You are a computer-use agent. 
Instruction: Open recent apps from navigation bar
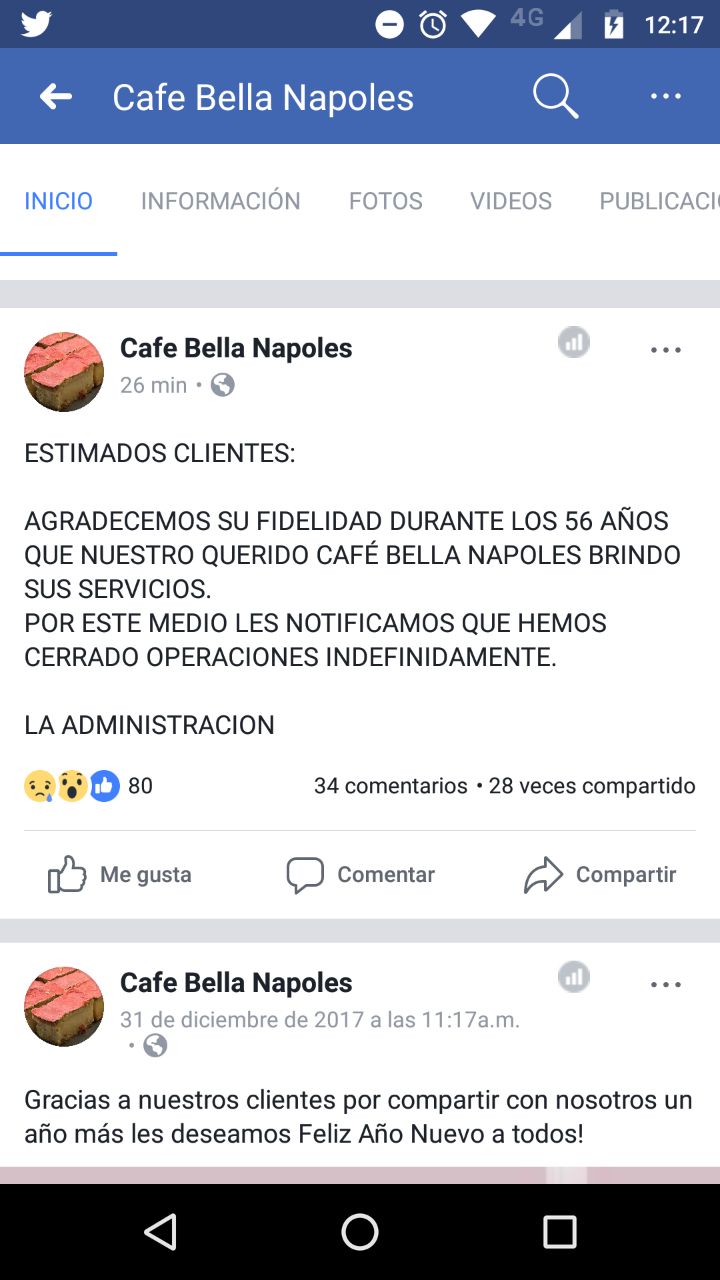coord(559,1232)
